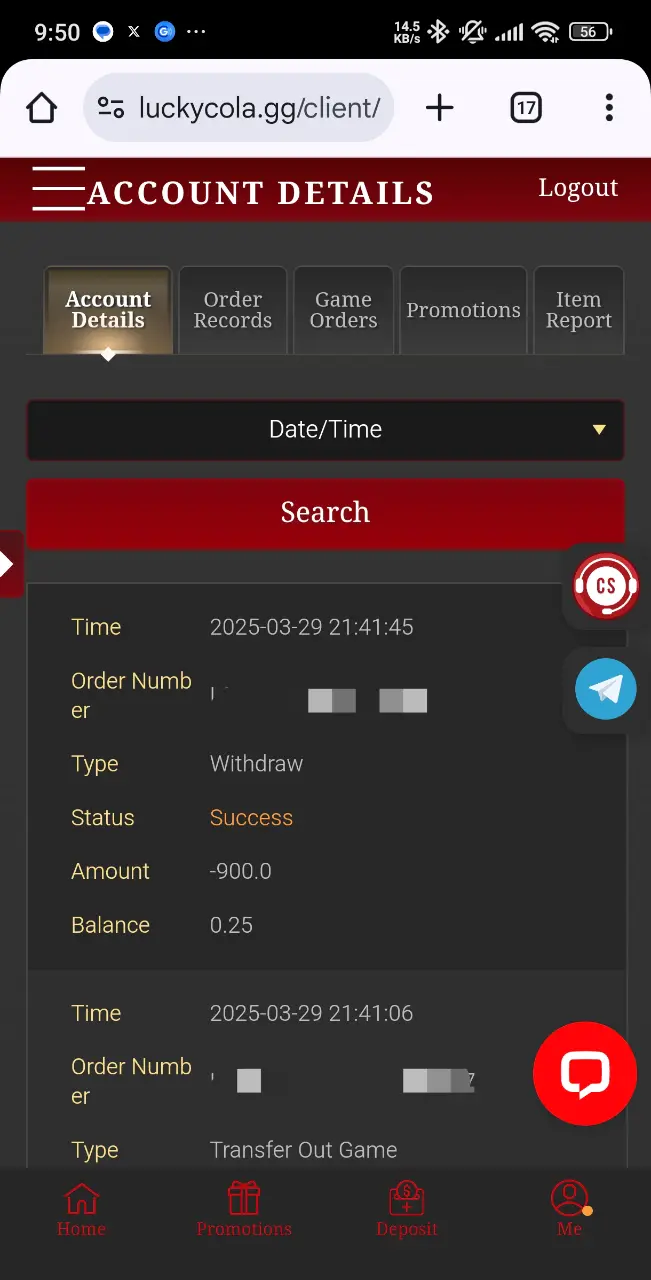
Task: Open the CS customer service icon
Action: pyautogui.click(x=605, y=586)
